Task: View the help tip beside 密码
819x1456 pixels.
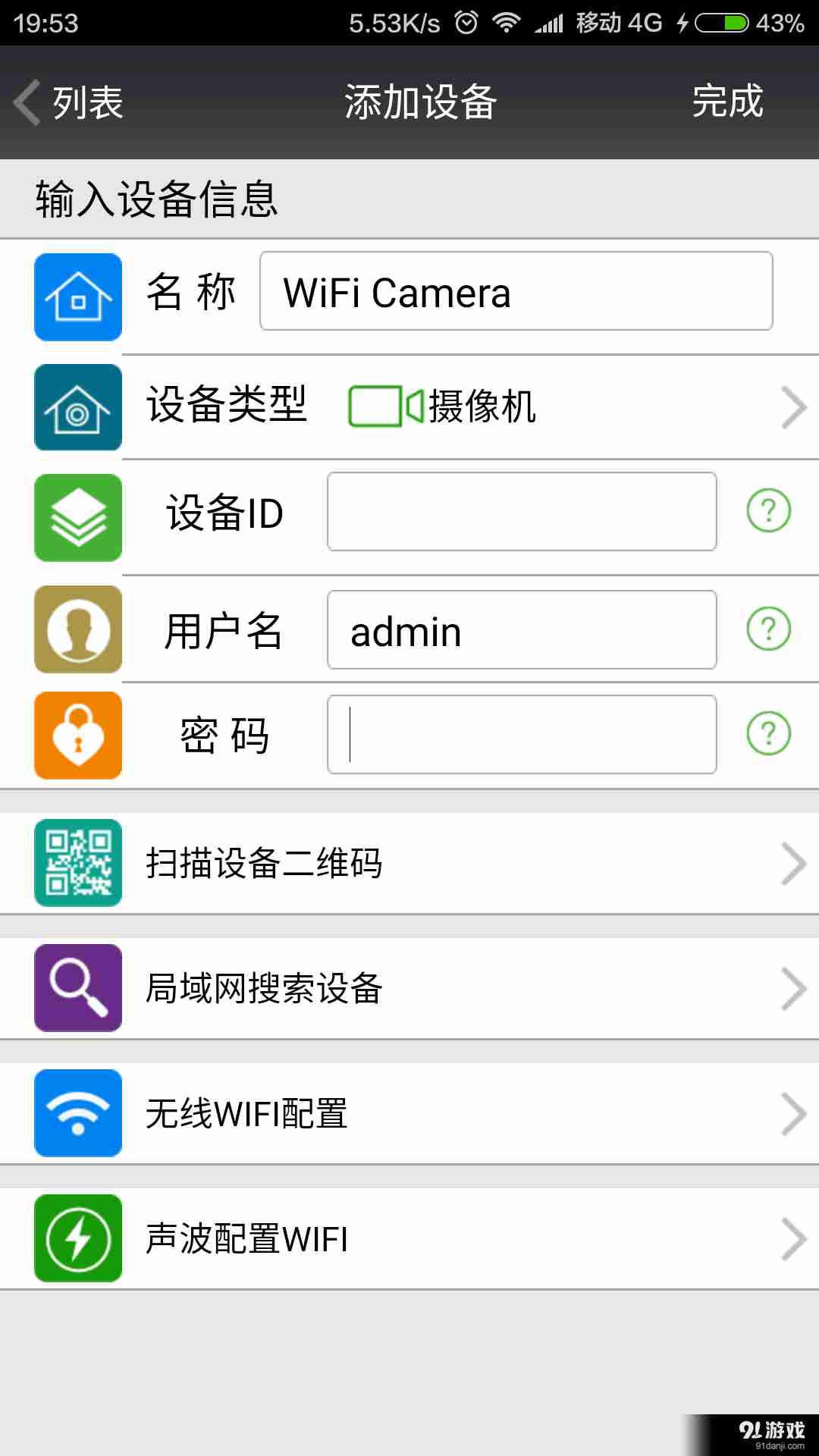Action: click(x=769, y=734)
